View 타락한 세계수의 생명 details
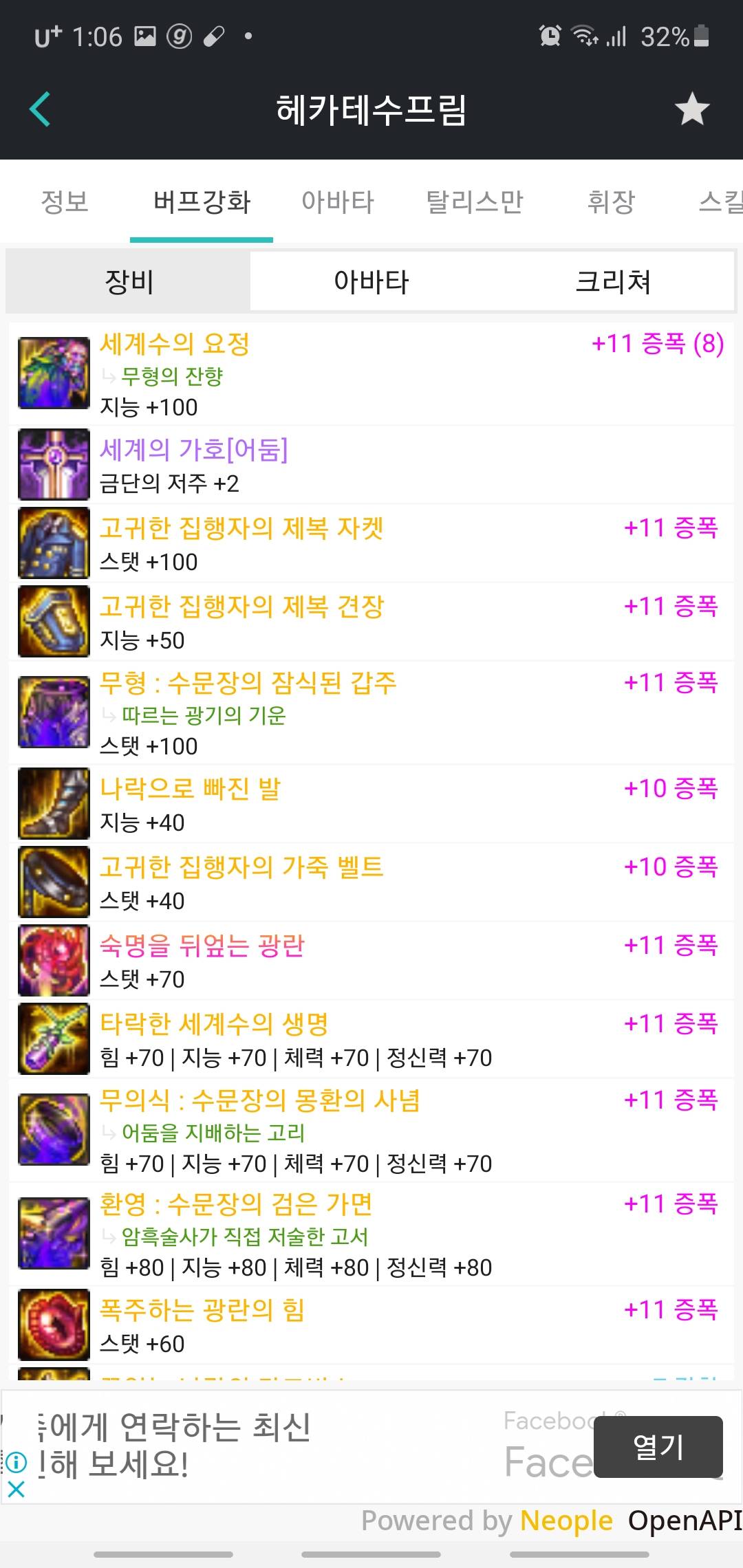Screen dimensions: 743x1568 point(371,1039)
